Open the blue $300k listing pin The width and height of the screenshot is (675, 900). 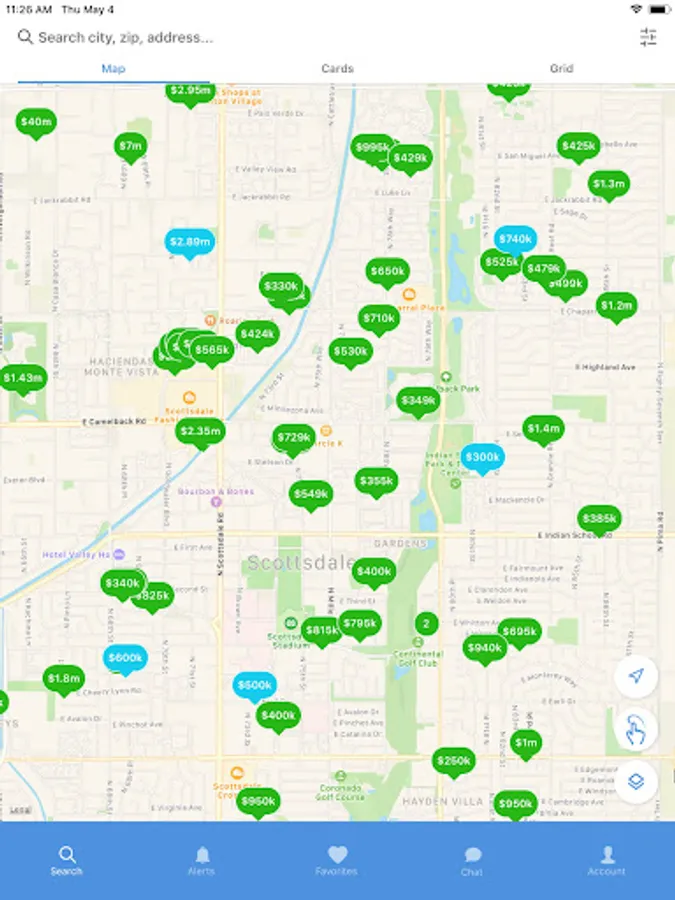482,457
